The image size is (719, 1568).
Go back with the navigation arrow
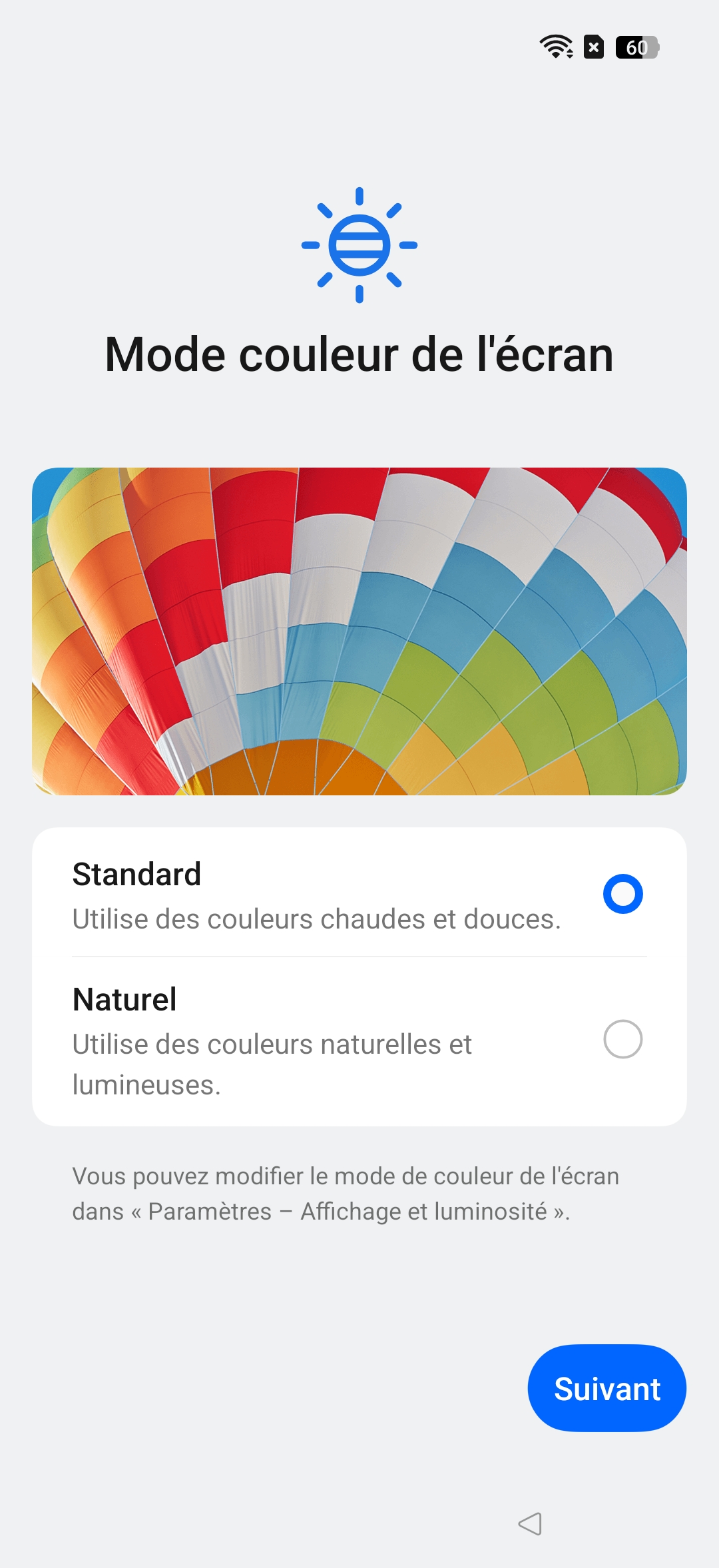click(531, 1523)
